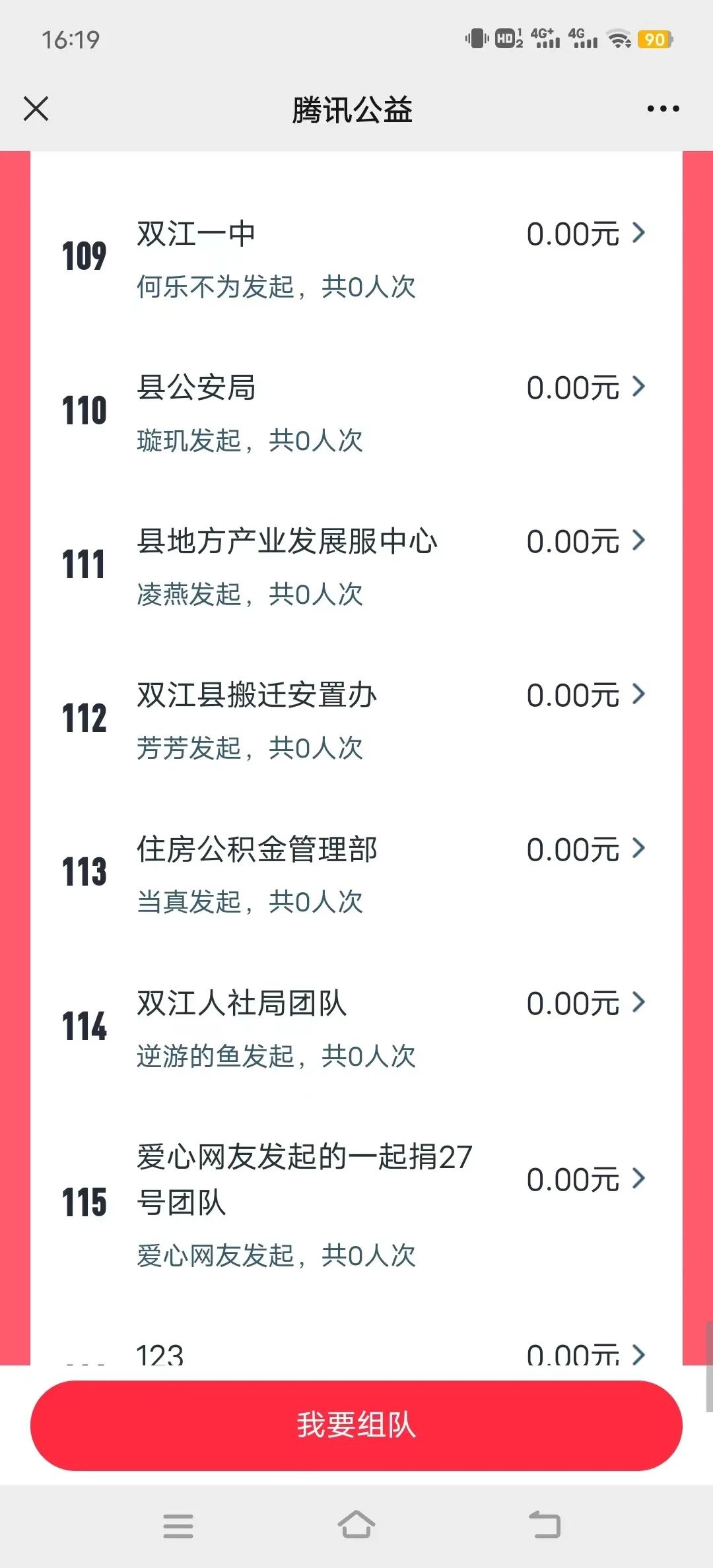The height and width of the screenshot is (1568, 713).
Task: Close the 腾讯公益 page
Action: (36, 109)
